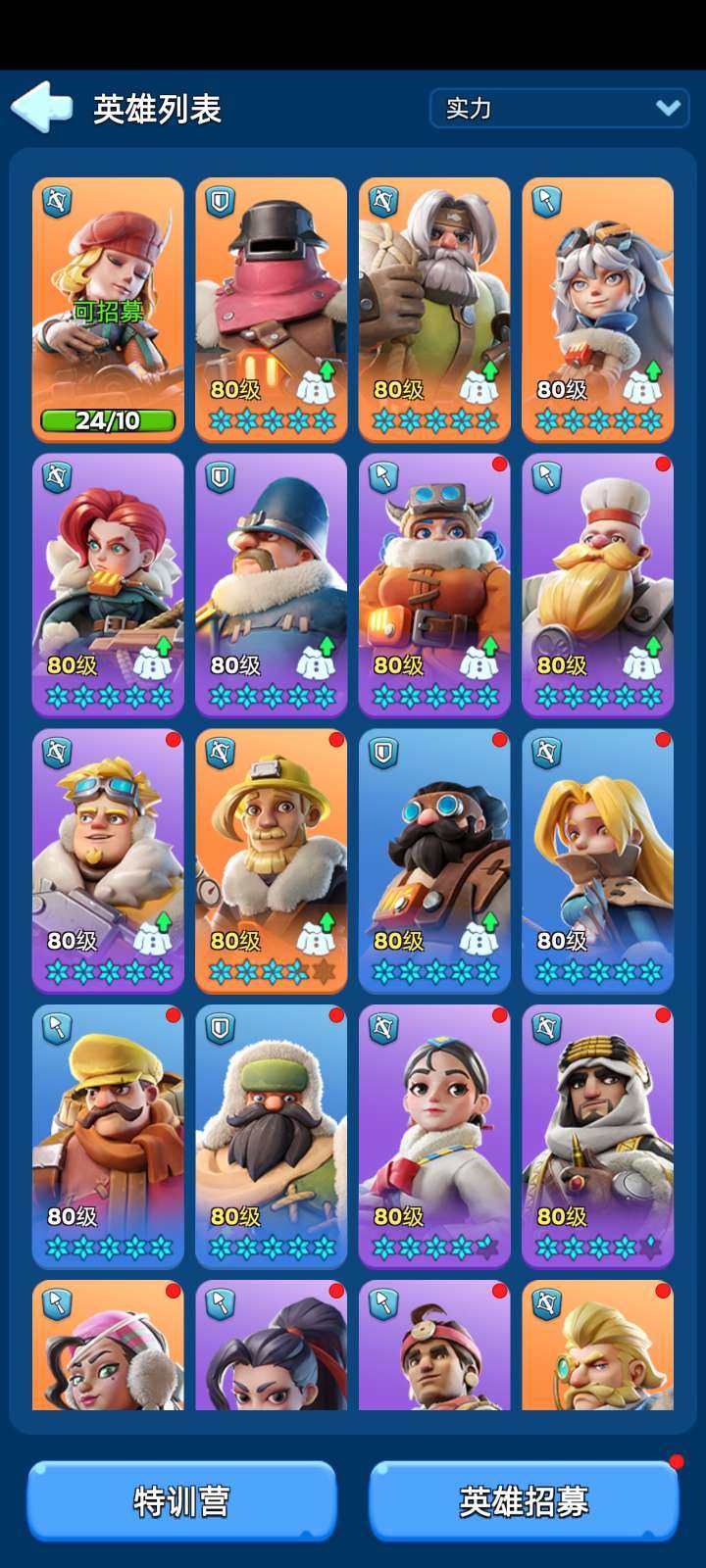Open the hero with yellow cap and orange scarf

pyautogui.click(x=108, y=1135)
